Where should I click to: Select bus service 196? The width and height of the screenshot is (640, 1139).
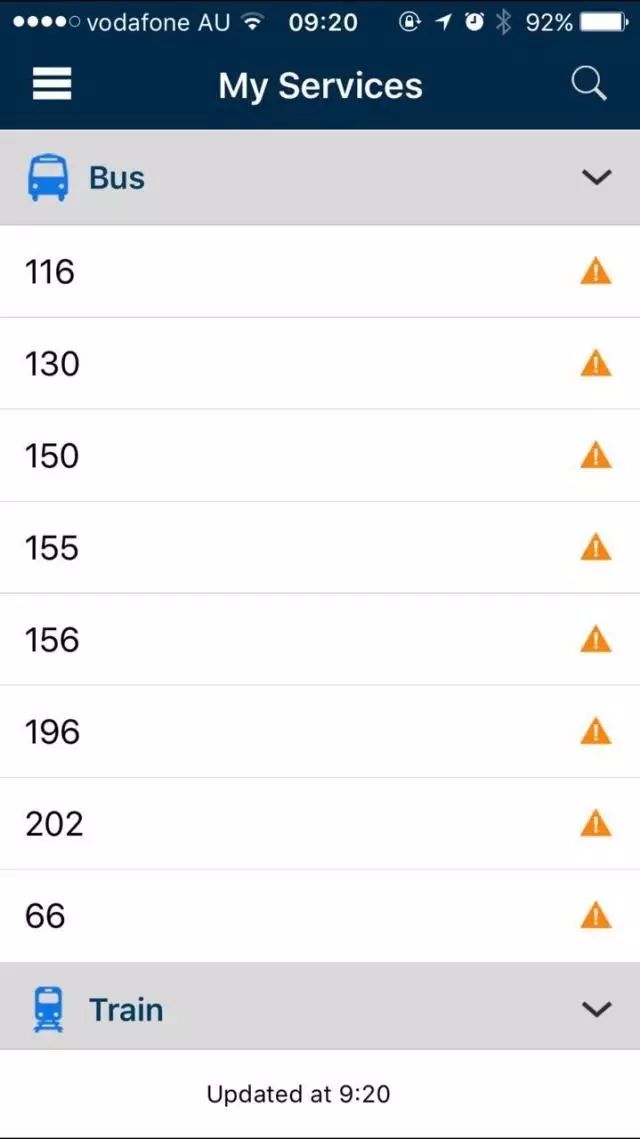[320, 731]
